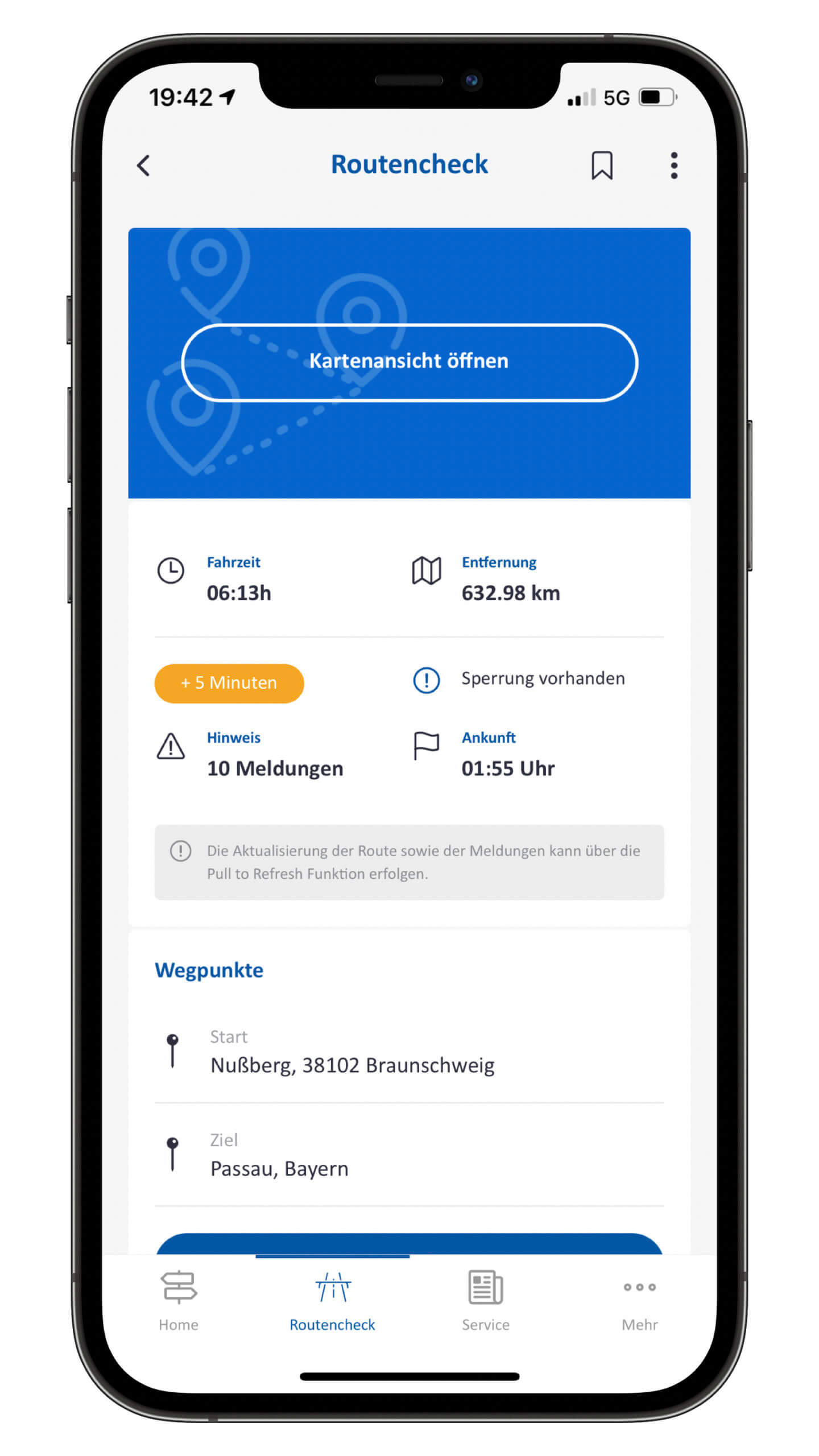819x1456 pixels.
Task: Tap Kartenansicht öffnen button
Action: click(x=409, y=362)
